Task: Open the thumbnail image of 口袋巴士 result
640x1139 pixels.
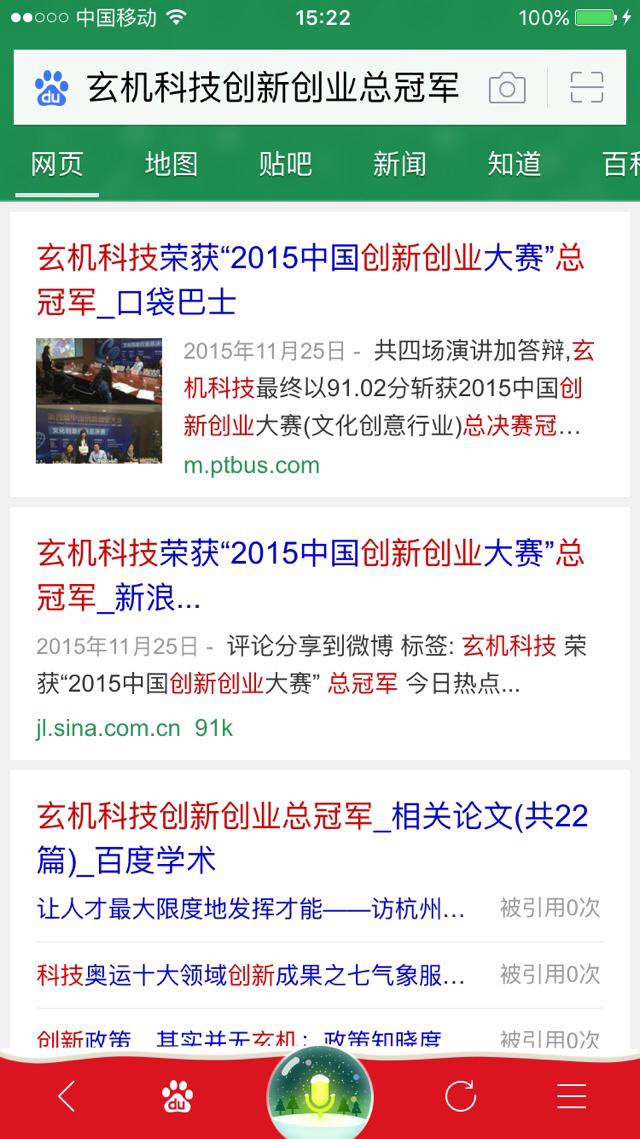Action: coord(99,400)
